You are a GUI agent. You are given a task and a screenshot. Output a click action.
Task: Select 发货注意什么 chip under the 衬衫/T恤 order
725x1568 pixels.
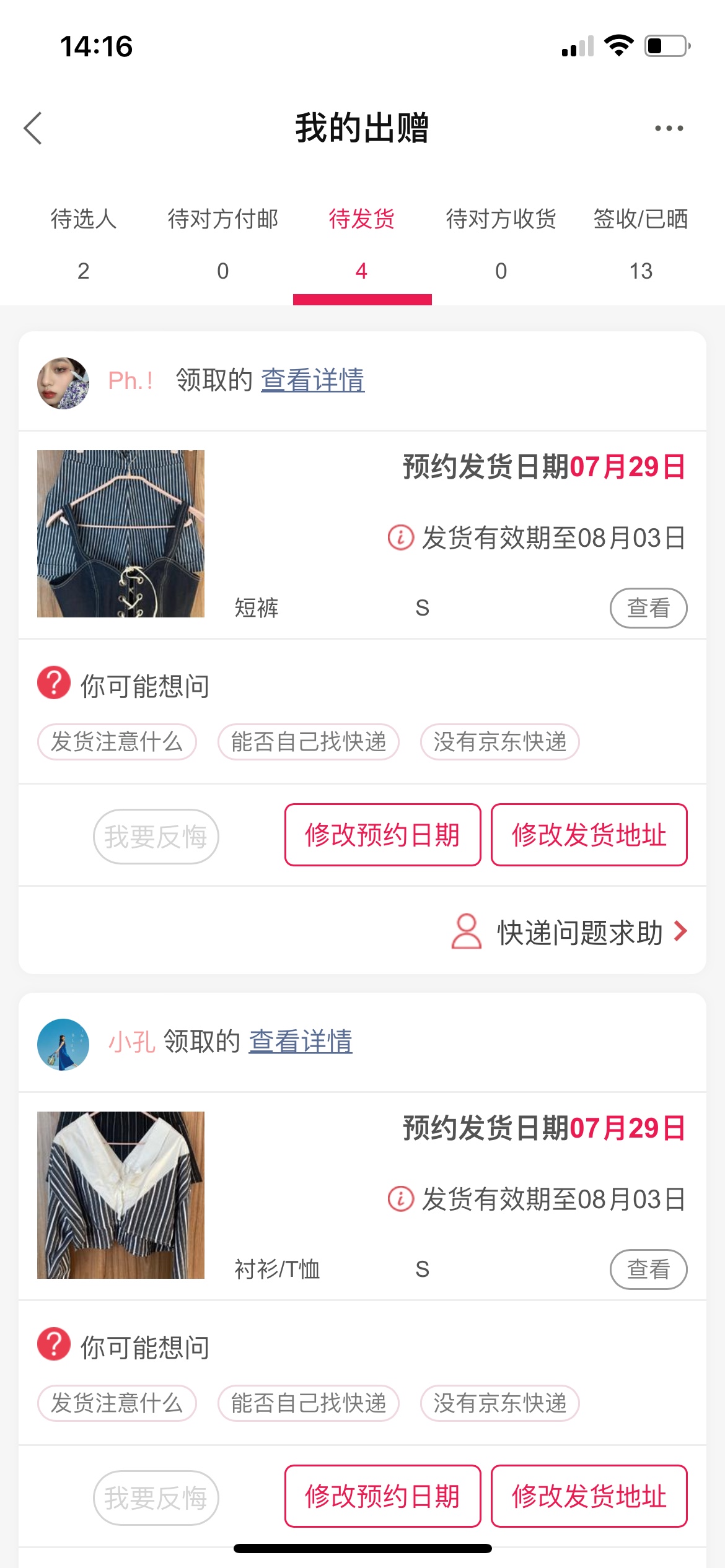(117, 1403)
